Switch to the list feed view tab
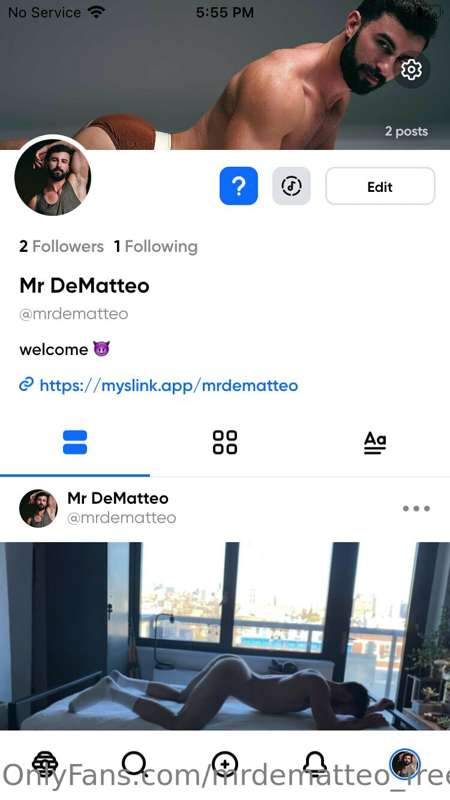 pyautogui.click(x=75, y=442)
